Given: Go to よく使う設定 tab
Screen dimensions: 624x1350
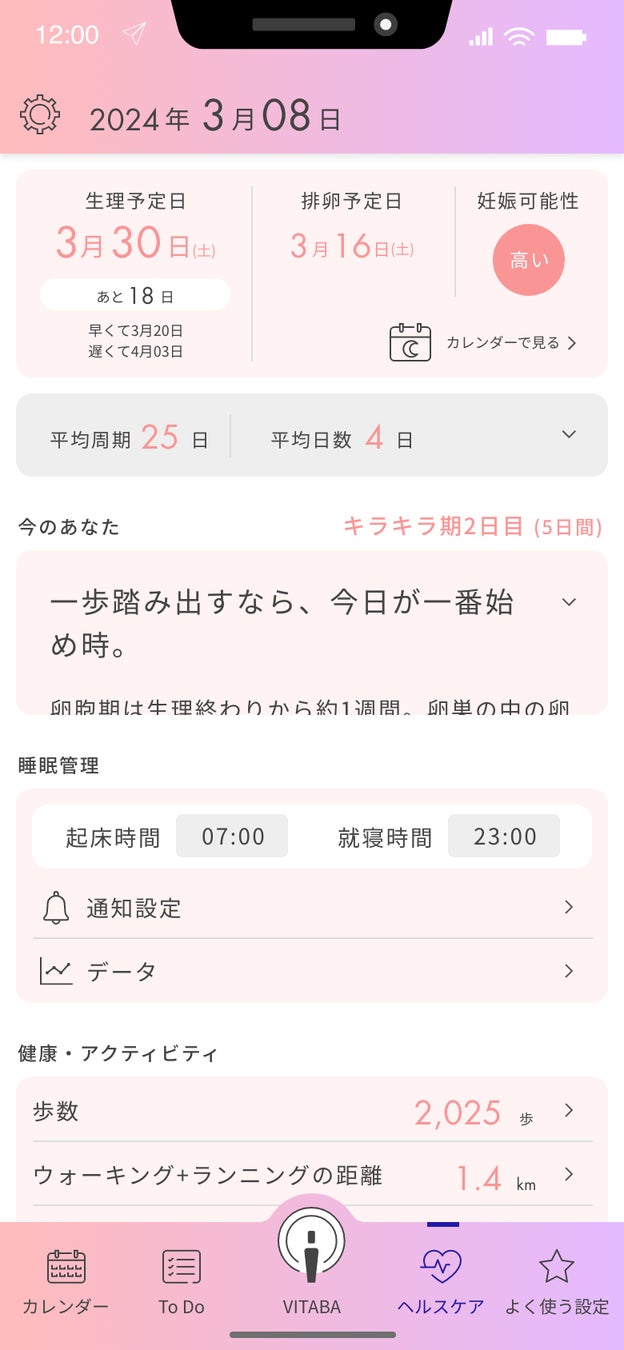Looking at the screenshot, I should pyautogui.click(x=557, y=1281).
